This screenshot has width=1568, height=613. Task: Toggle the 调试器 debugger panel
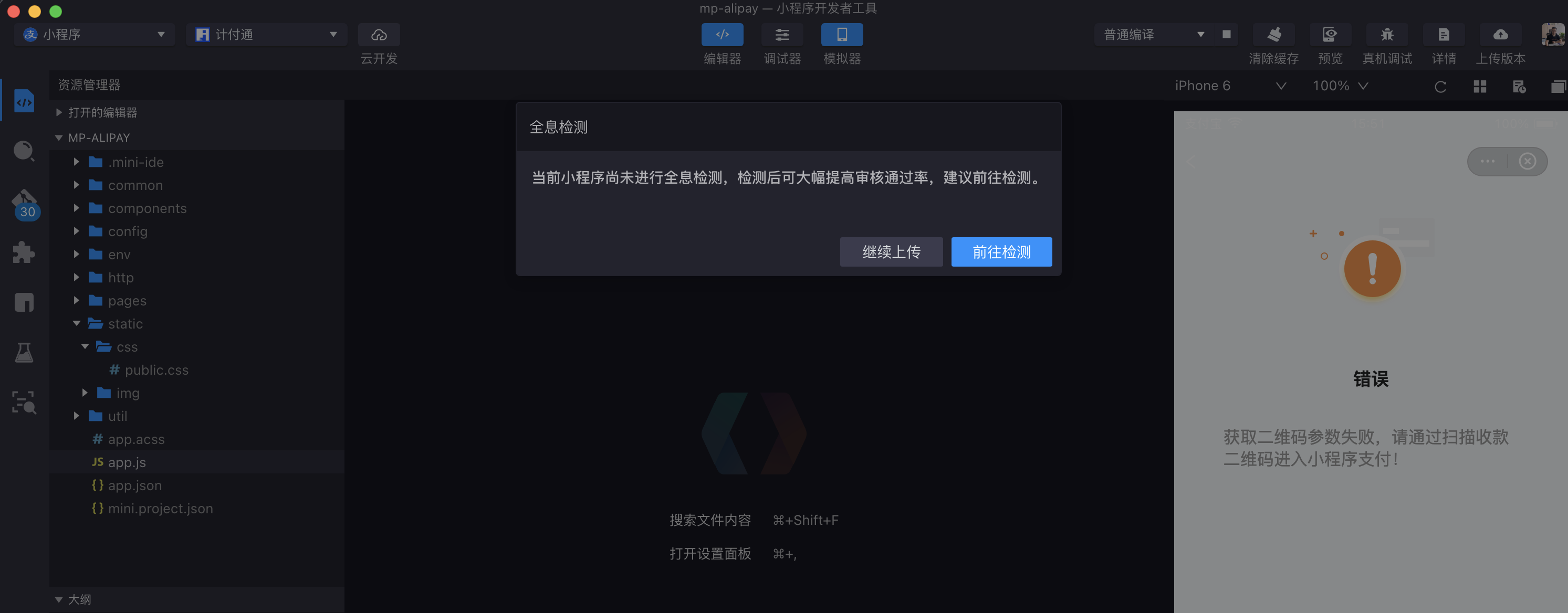click(x=782, y=35)
